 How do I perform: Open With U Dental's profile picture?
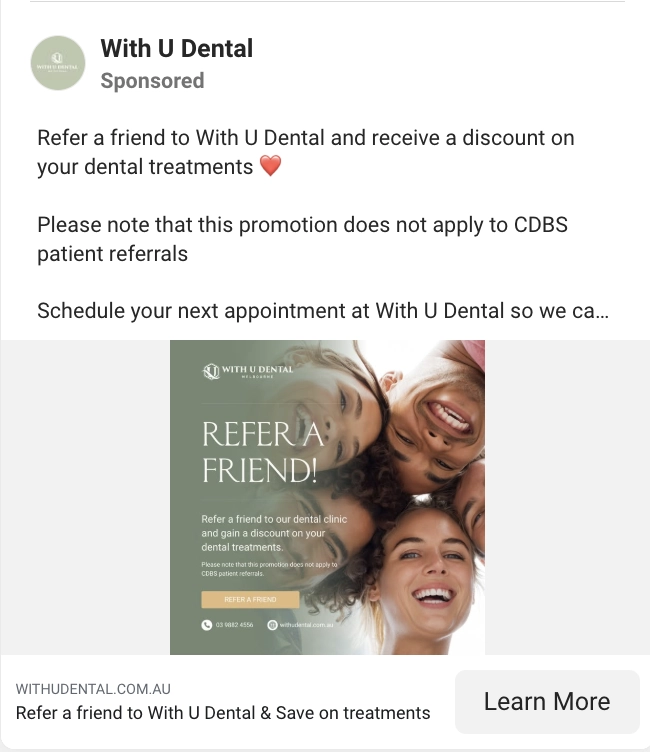58,63
